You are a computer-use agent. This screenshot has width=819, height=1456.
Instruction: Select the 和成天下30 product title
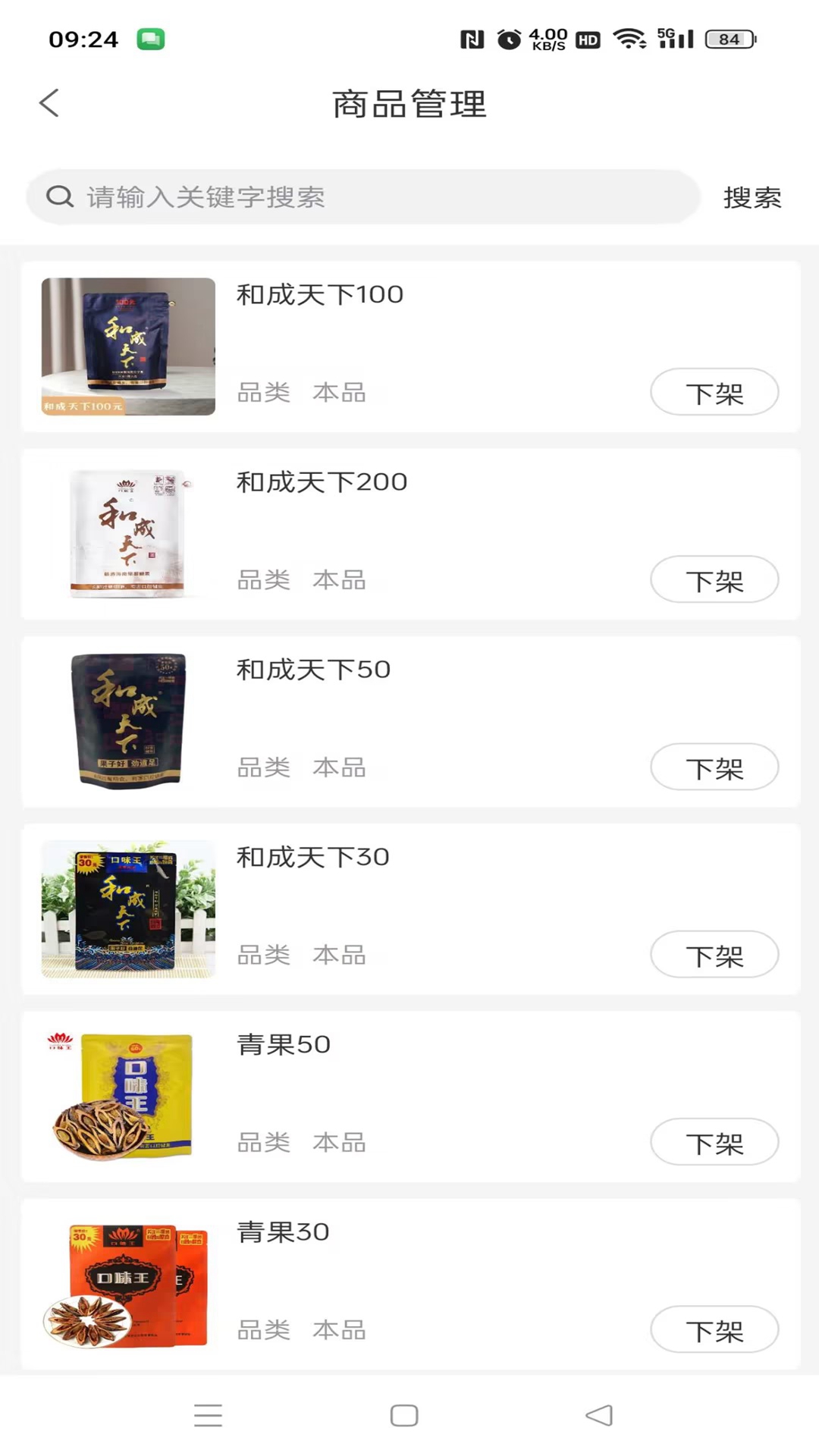pos(312,857)
